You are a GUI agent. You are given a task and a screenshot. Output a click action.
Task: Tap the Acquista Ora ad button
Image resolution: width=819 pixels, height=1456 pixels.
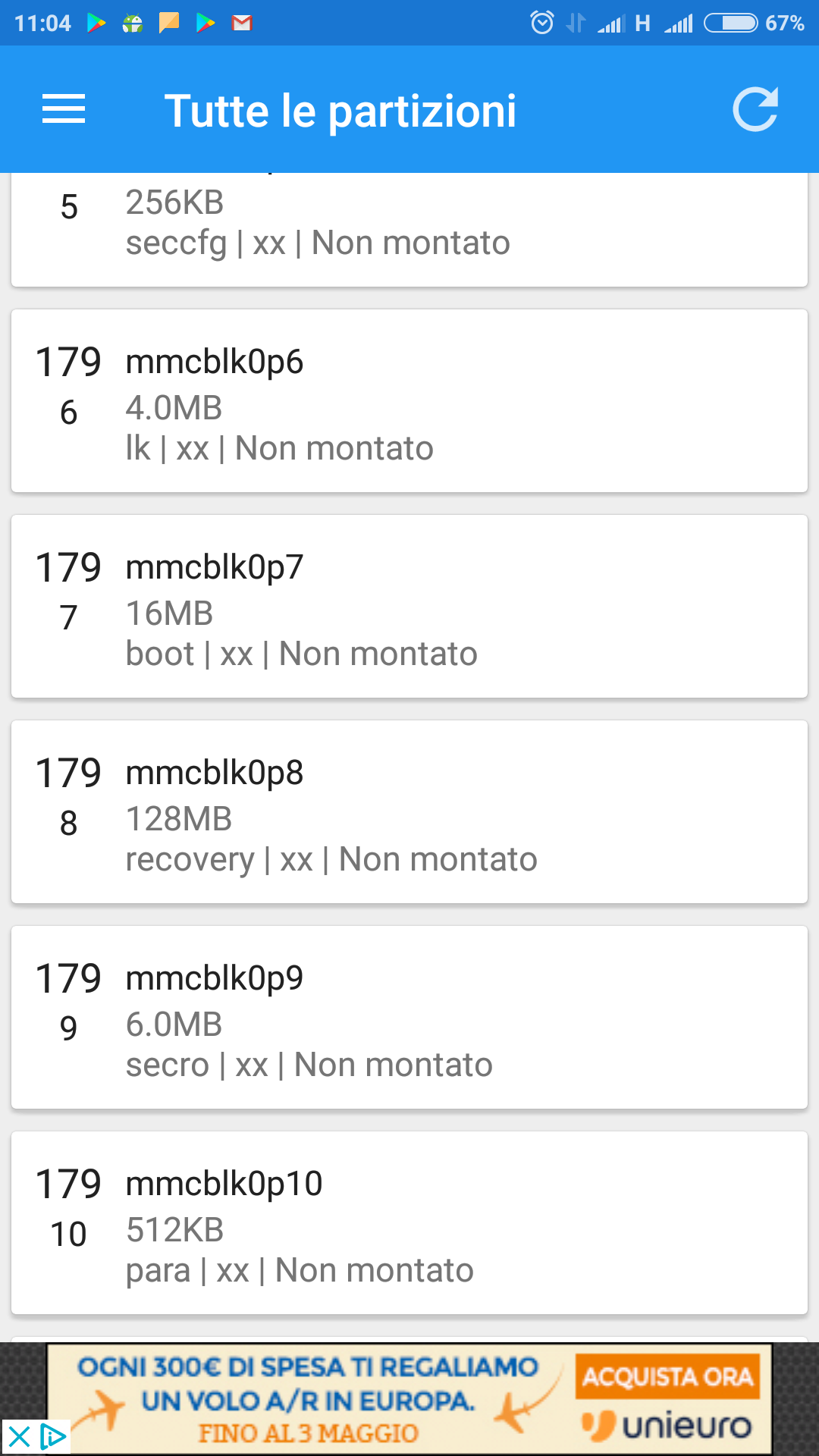tap(667, 1376)
